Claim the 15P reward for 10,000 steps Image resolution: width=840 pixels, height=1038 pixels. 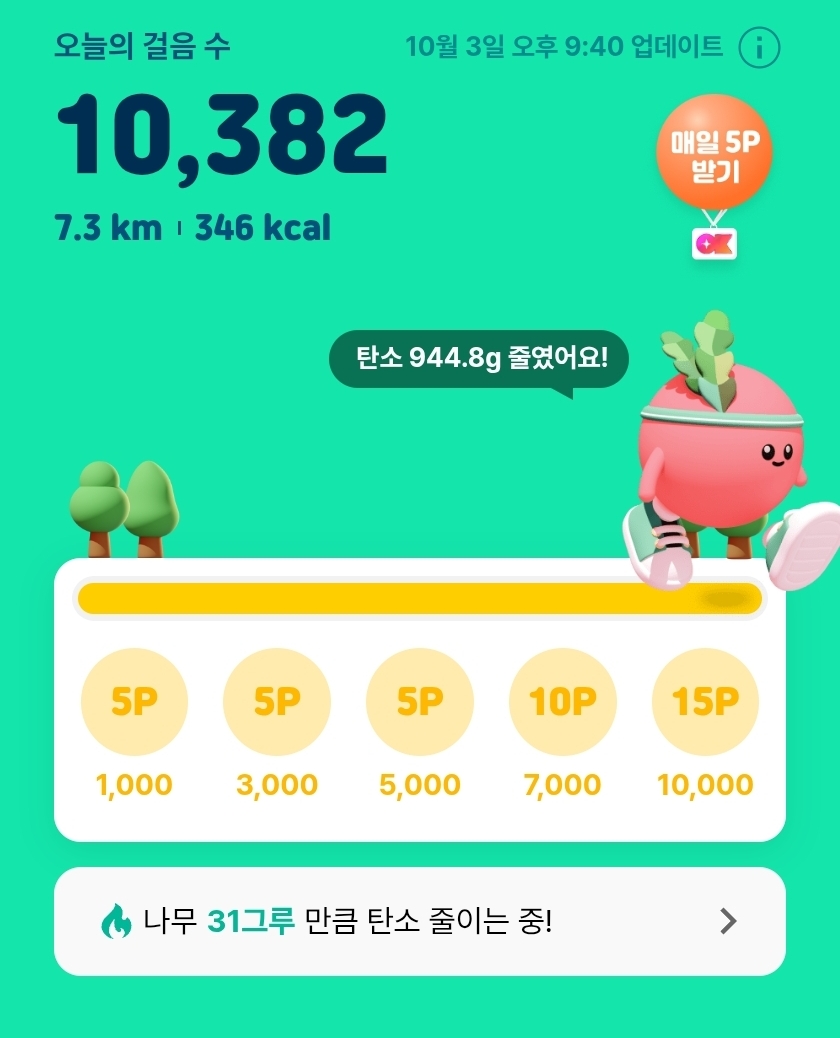[706, 702]
